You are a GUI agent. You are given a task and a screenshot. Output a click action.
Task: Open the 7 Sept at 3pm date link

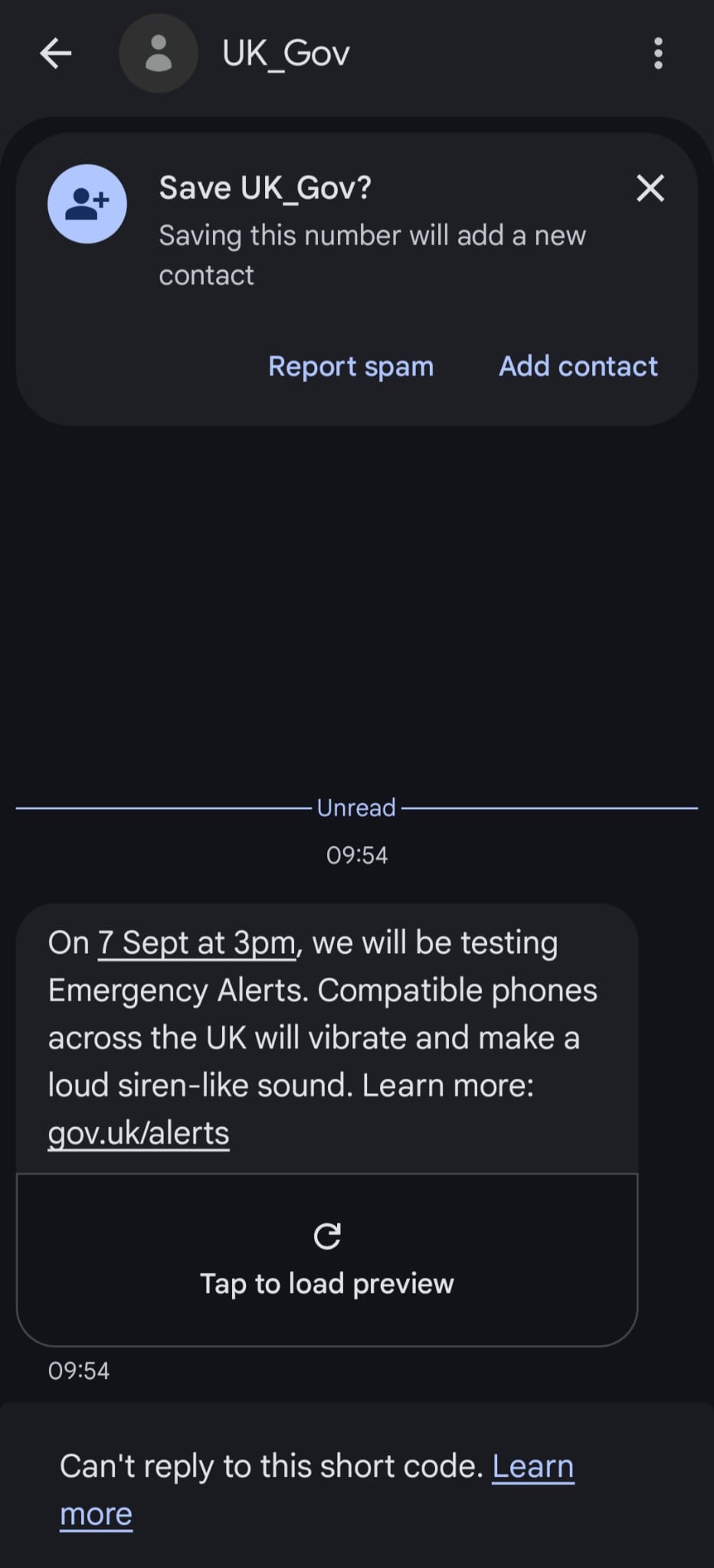pos(197,943)
